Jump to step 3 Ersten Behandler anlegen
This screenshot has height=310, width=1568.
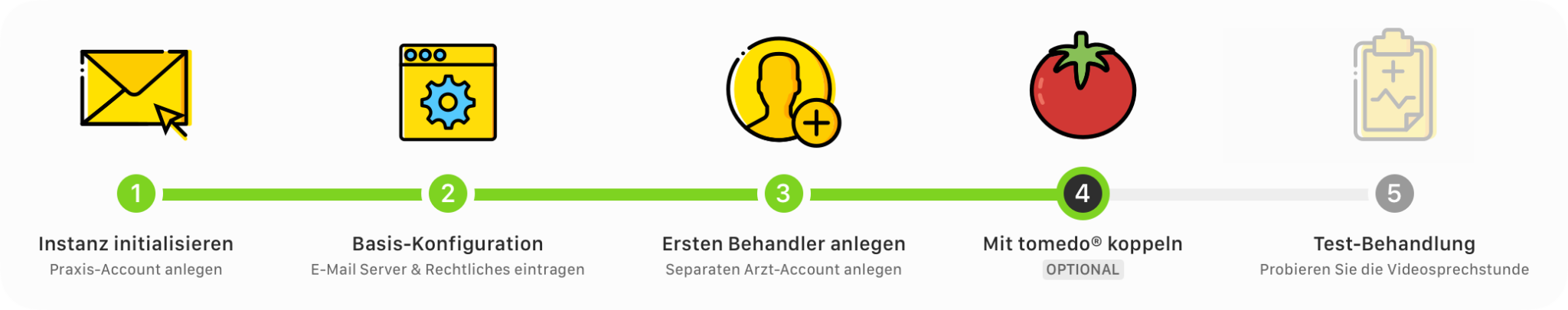click(783, 194)
